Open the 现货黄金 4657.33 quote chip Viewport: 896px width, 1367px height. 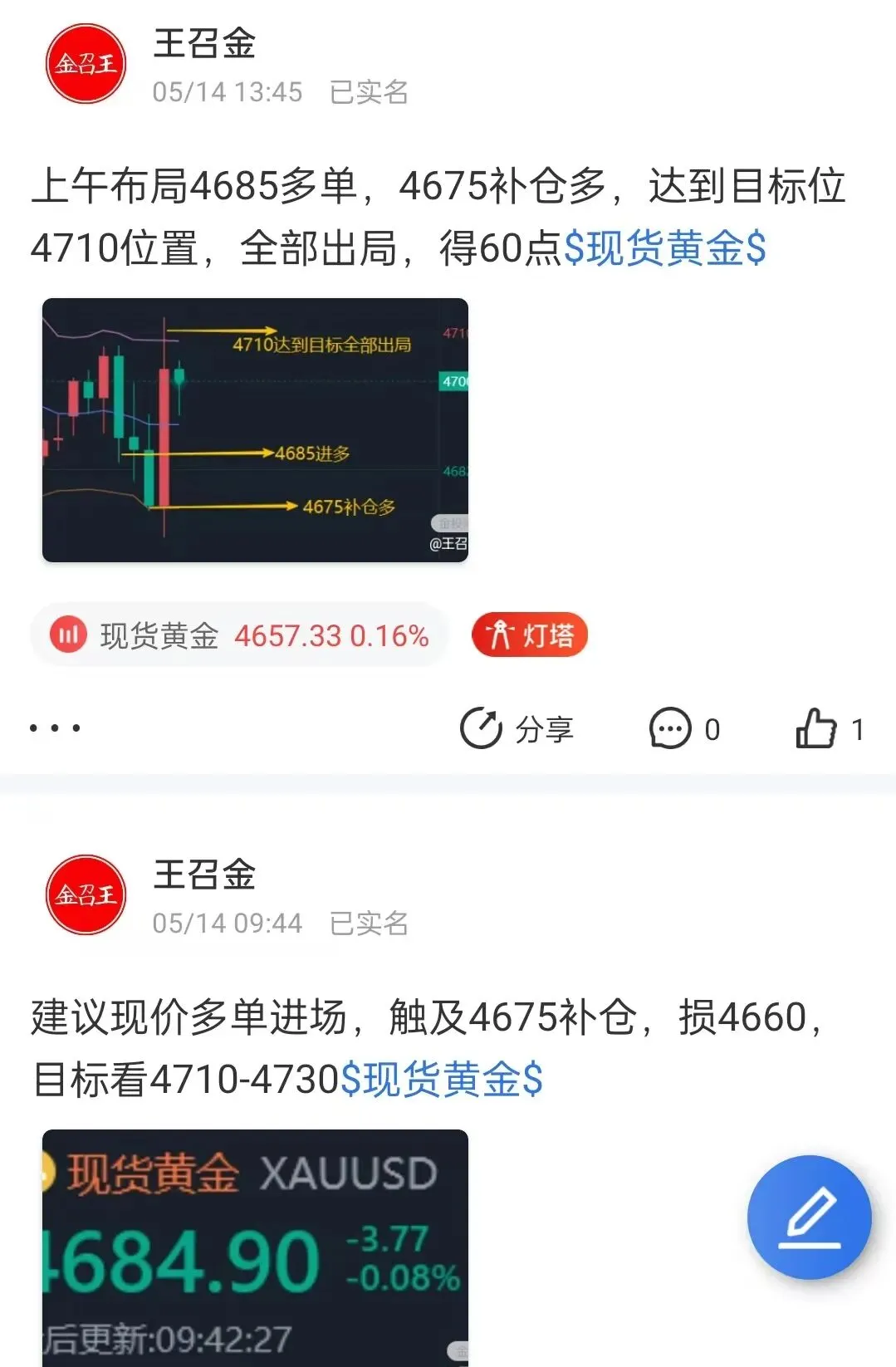(239, 636)
